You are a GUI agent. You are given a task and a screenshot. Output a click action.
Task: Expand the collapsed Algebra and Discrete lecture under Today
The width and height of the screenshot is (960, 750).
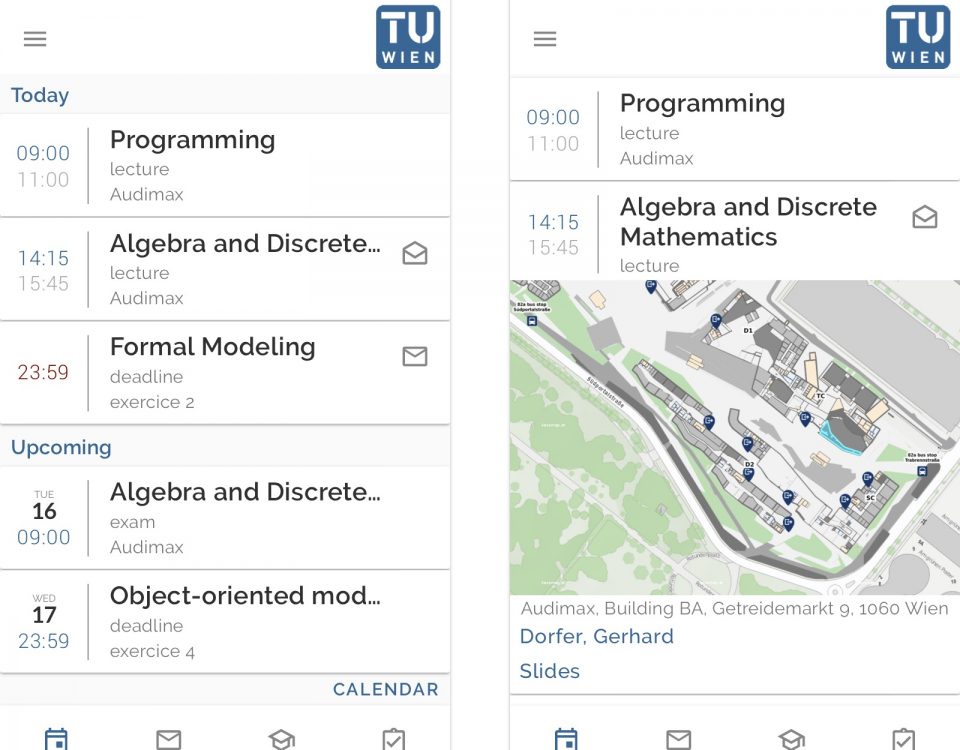[244, 269]
